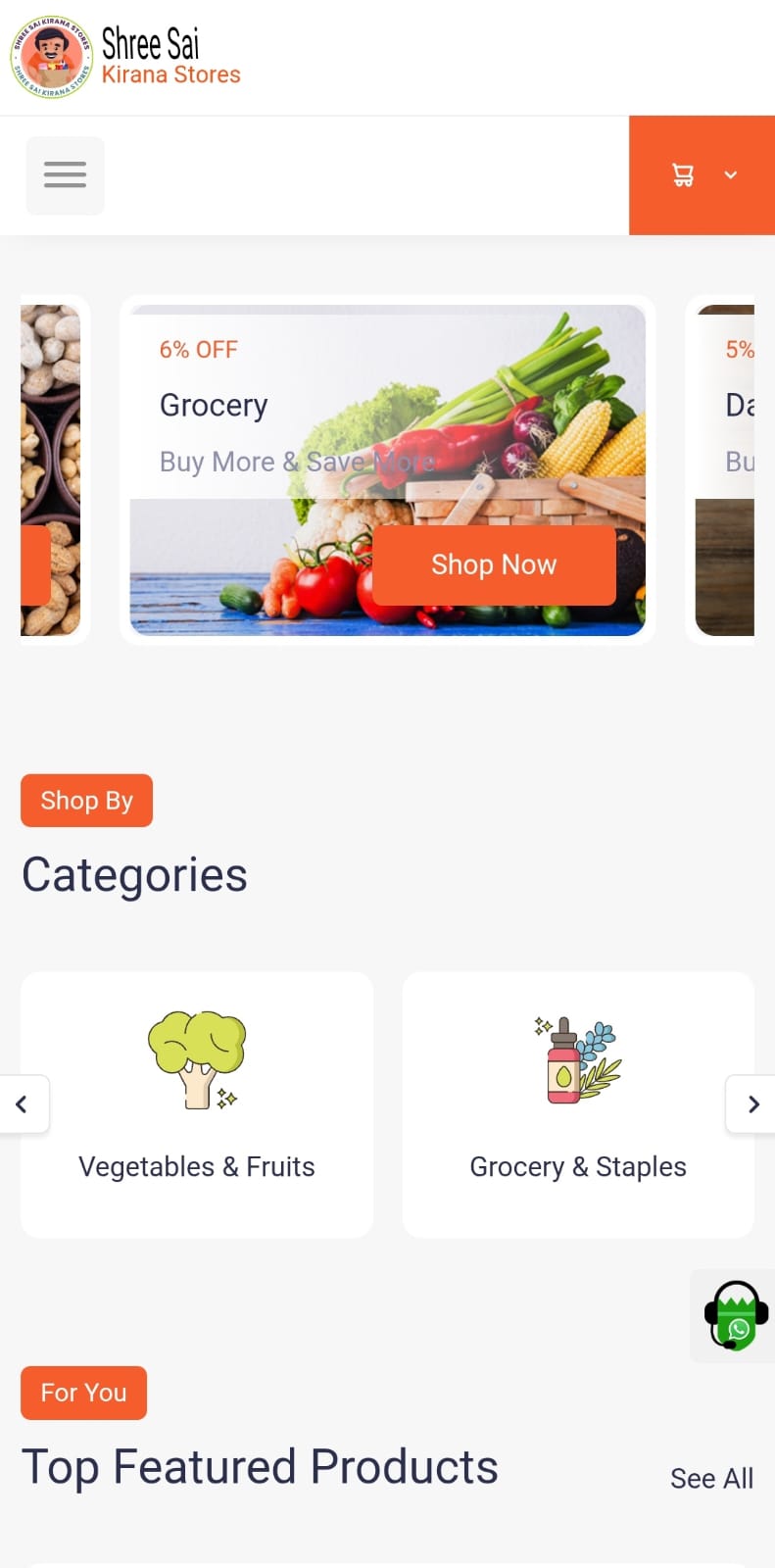Contact support via the WhatsApp icon
This screenshot has width=775, height=1568.
[x=736, y=1316]
